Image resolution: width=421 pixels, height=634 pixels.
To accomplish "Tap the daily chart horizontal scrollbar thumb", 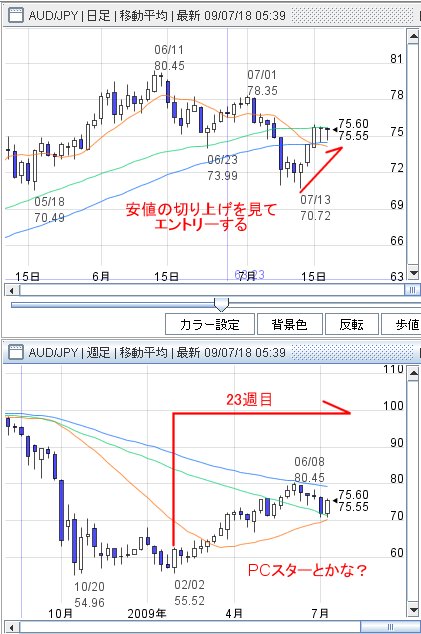I will tap(412, 290).
